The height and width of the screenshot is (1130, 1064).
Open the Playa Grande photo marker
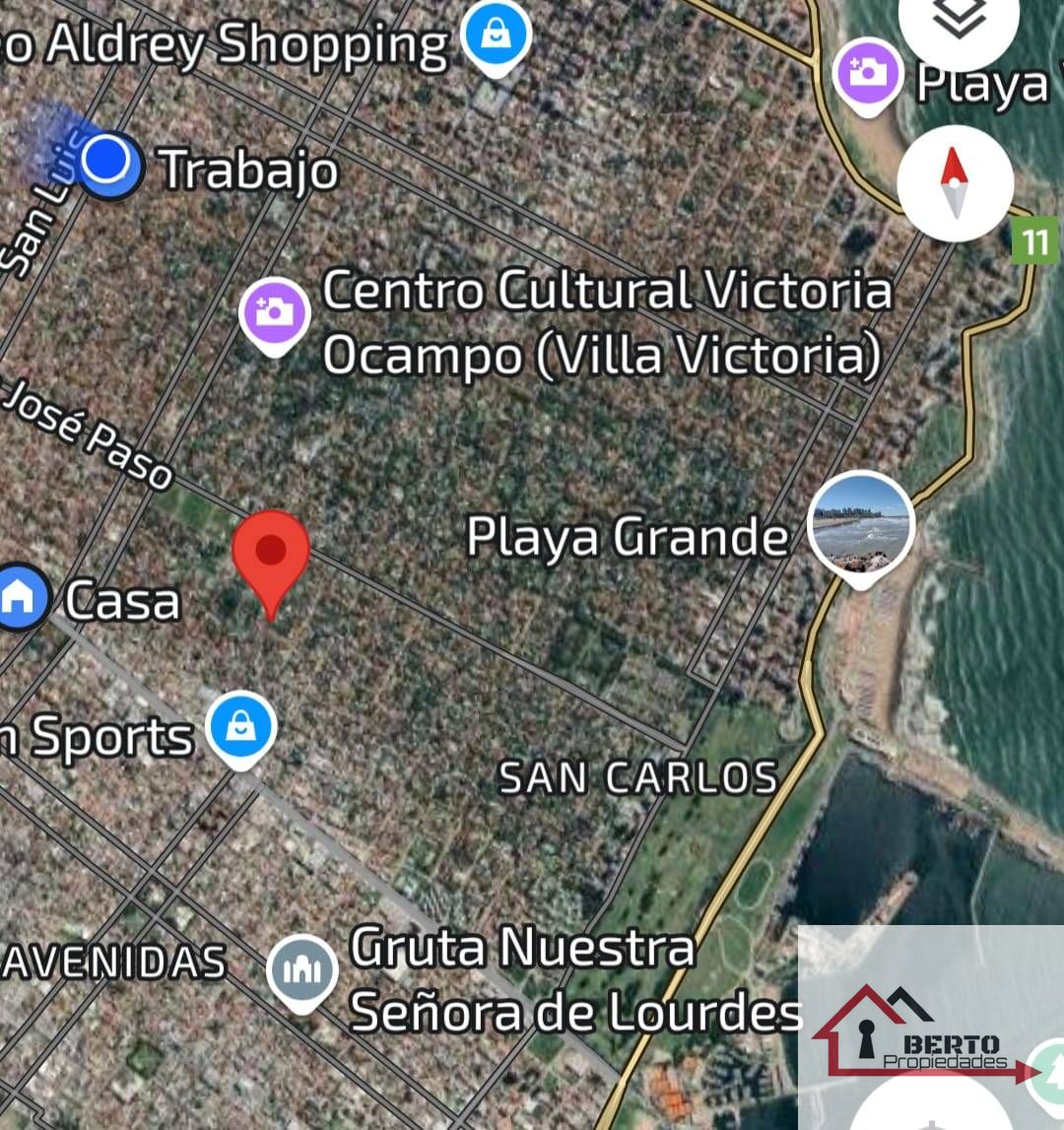click(861, 526)
